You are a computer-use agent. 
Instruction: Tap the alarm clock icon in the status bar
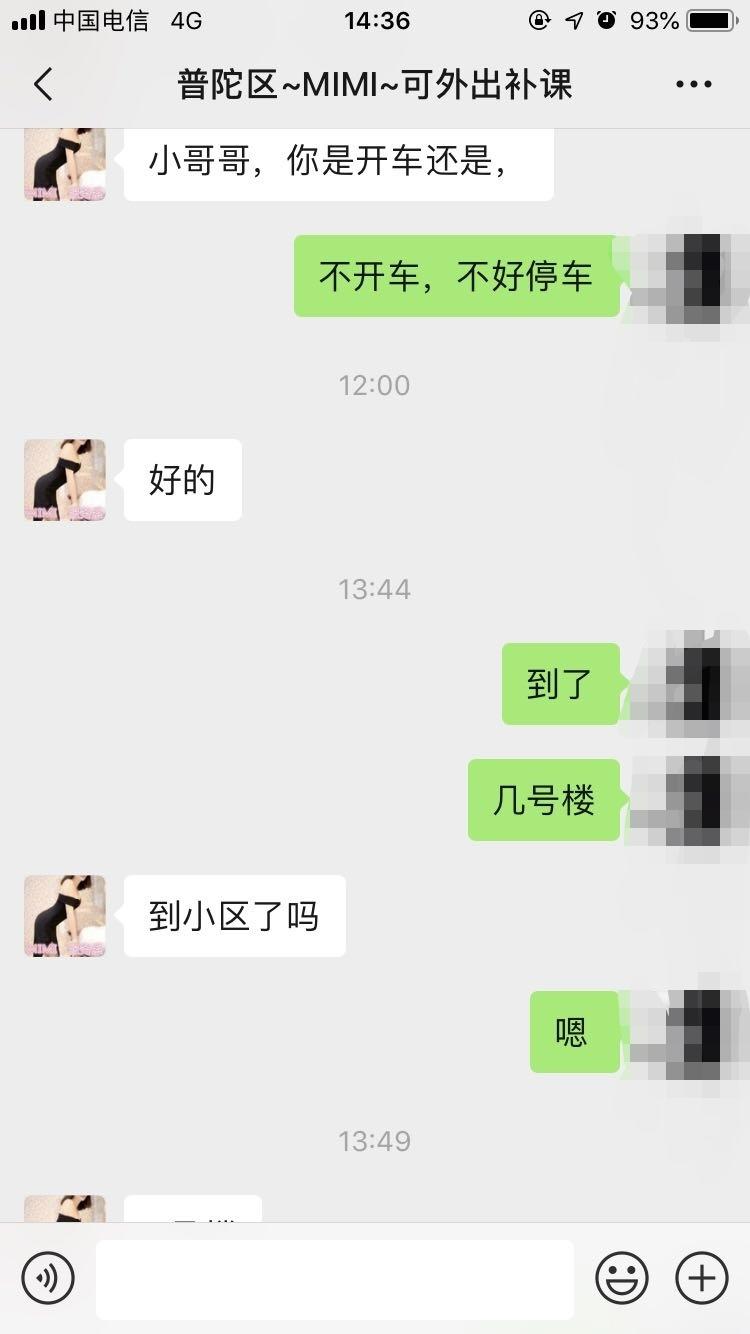pos(607,20)
